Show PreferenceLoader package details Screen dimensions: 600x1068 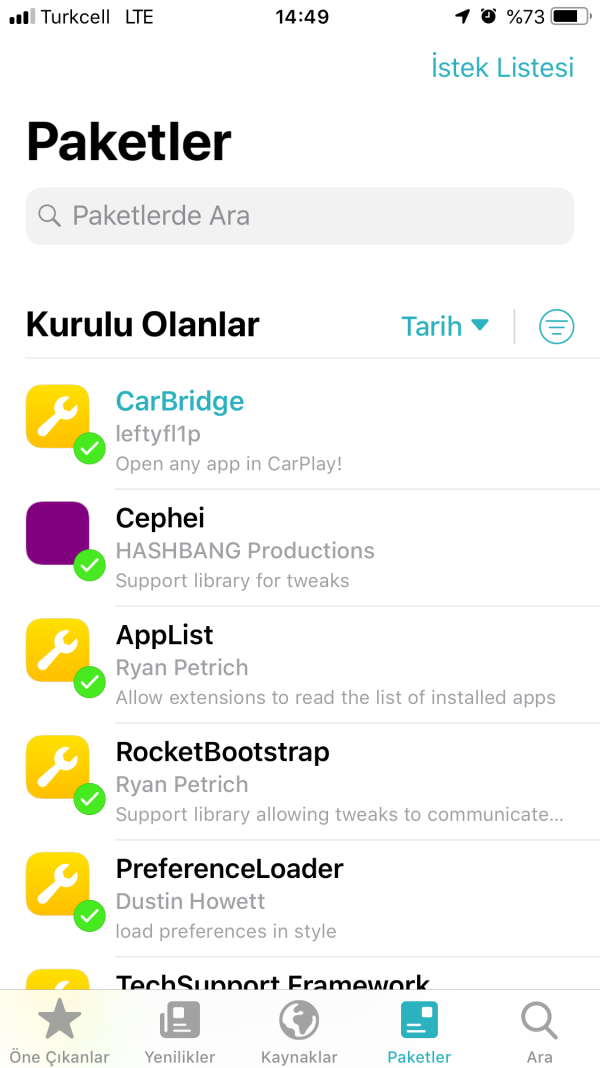pos(300,899)
